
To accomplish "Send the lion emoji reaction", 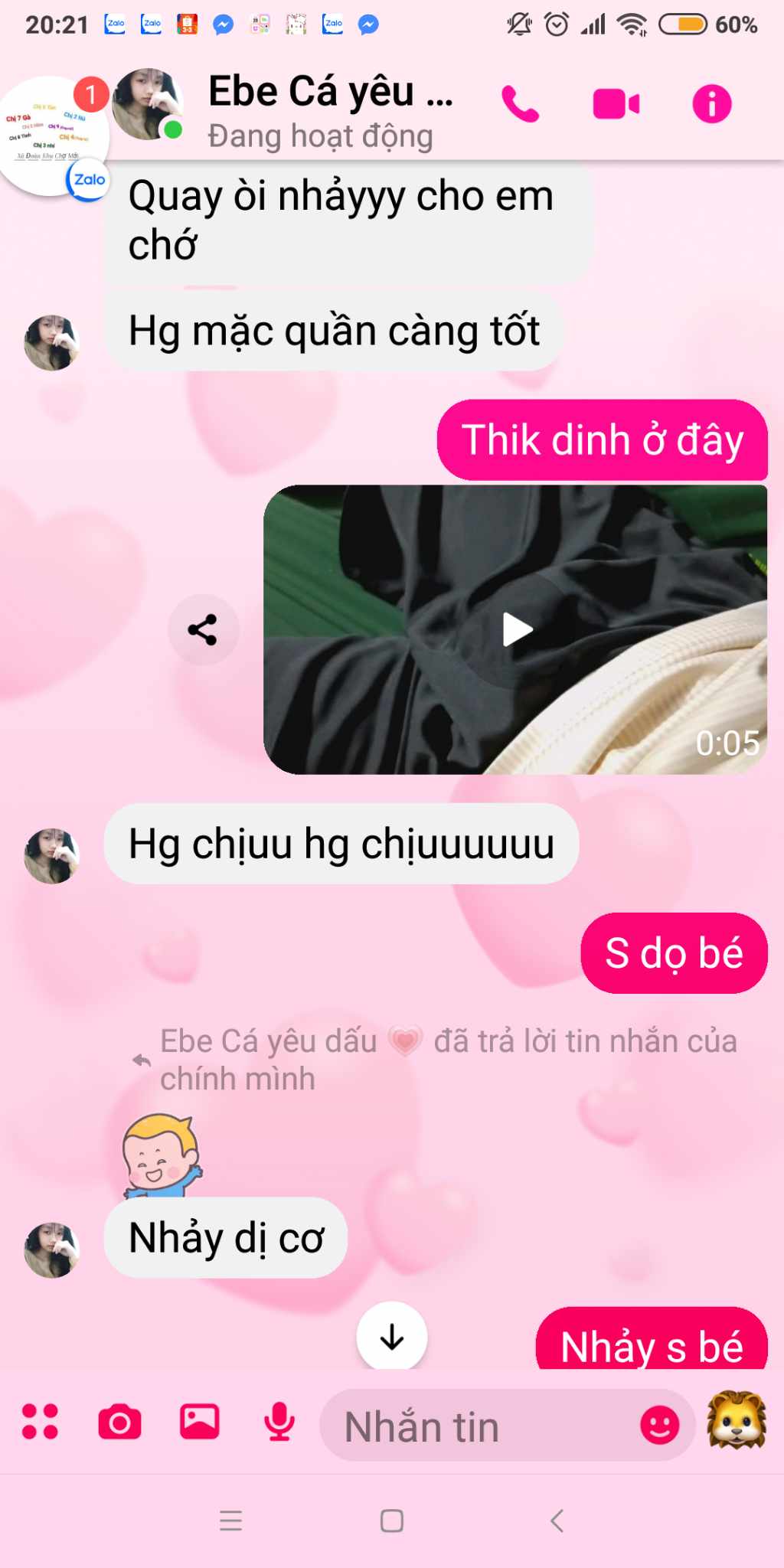I will coord(737,1421).
